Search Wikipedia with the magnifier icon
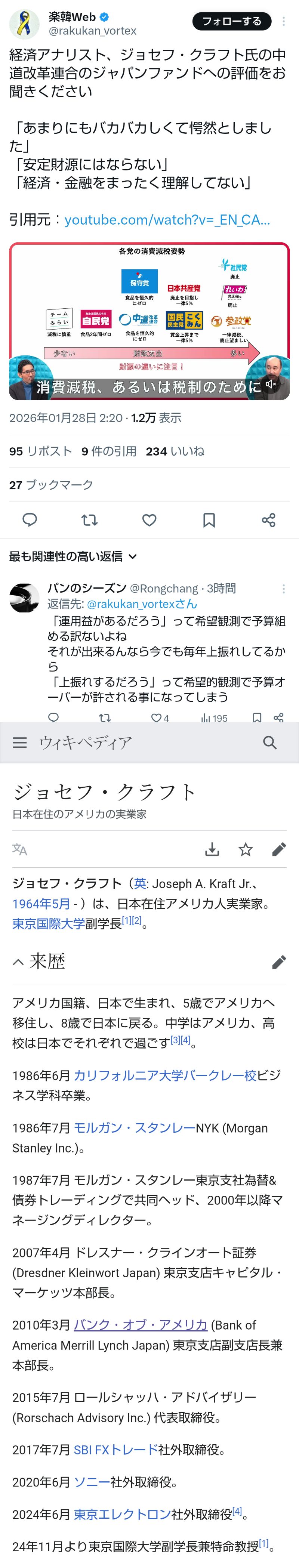299x1568 pixels. (270, 742)
